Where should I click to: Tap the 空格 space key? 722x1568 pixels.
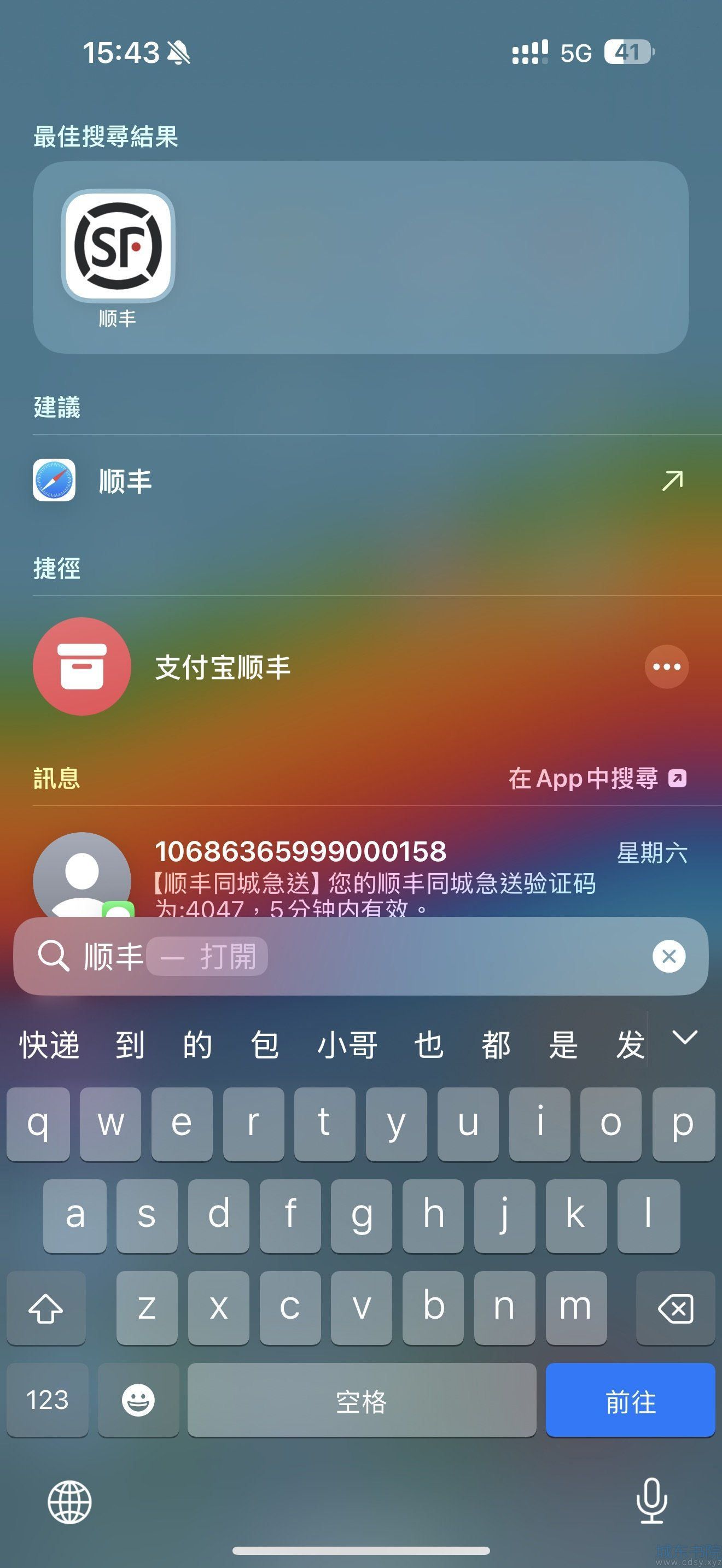click(x=361, y=1401)
